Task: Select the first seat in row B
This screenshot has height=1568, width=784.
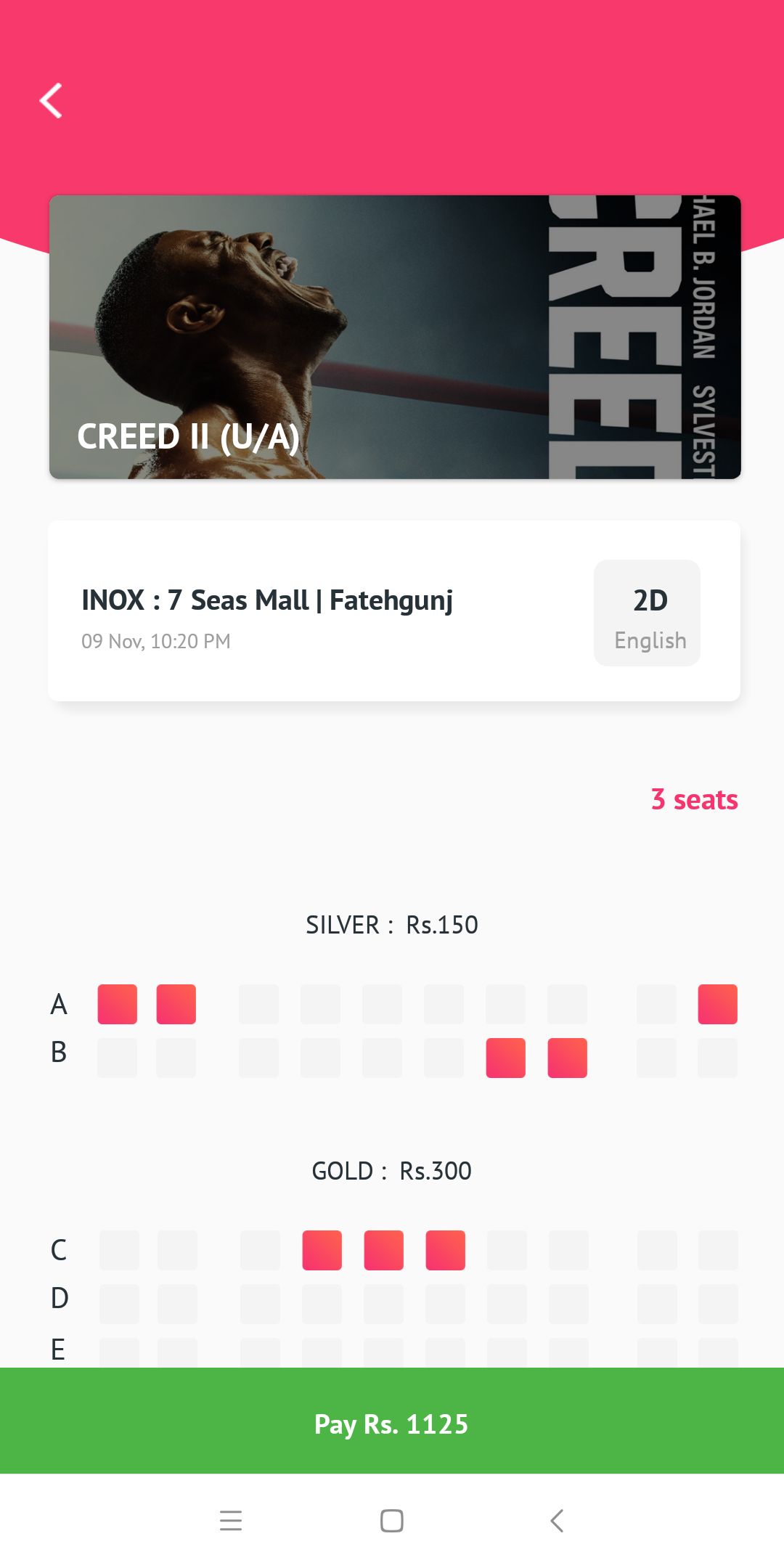Action: pos(118,1058)
